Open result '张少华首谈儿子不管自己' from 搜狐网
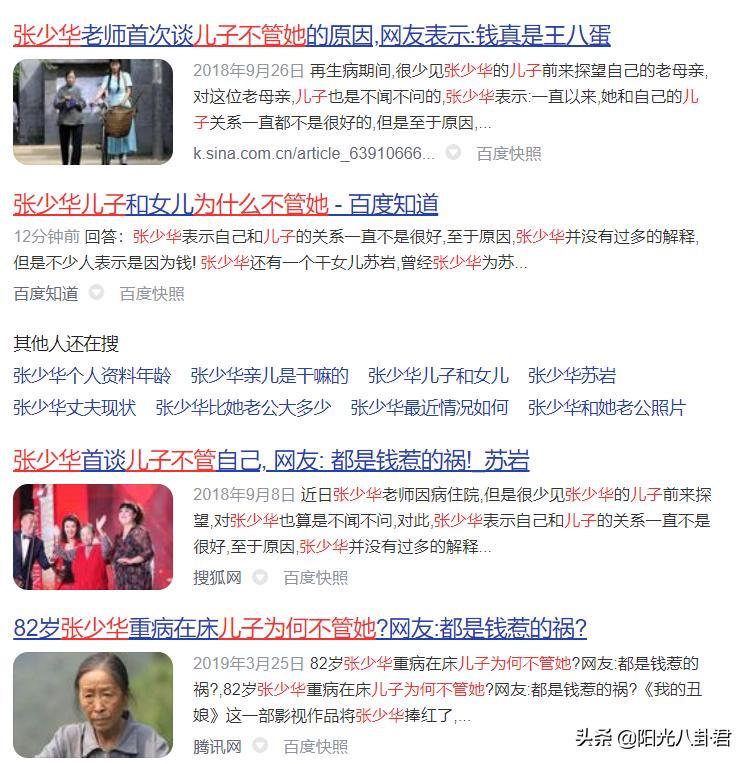The width and height of the screenshot is (748, 764). [x=271, y=461]
